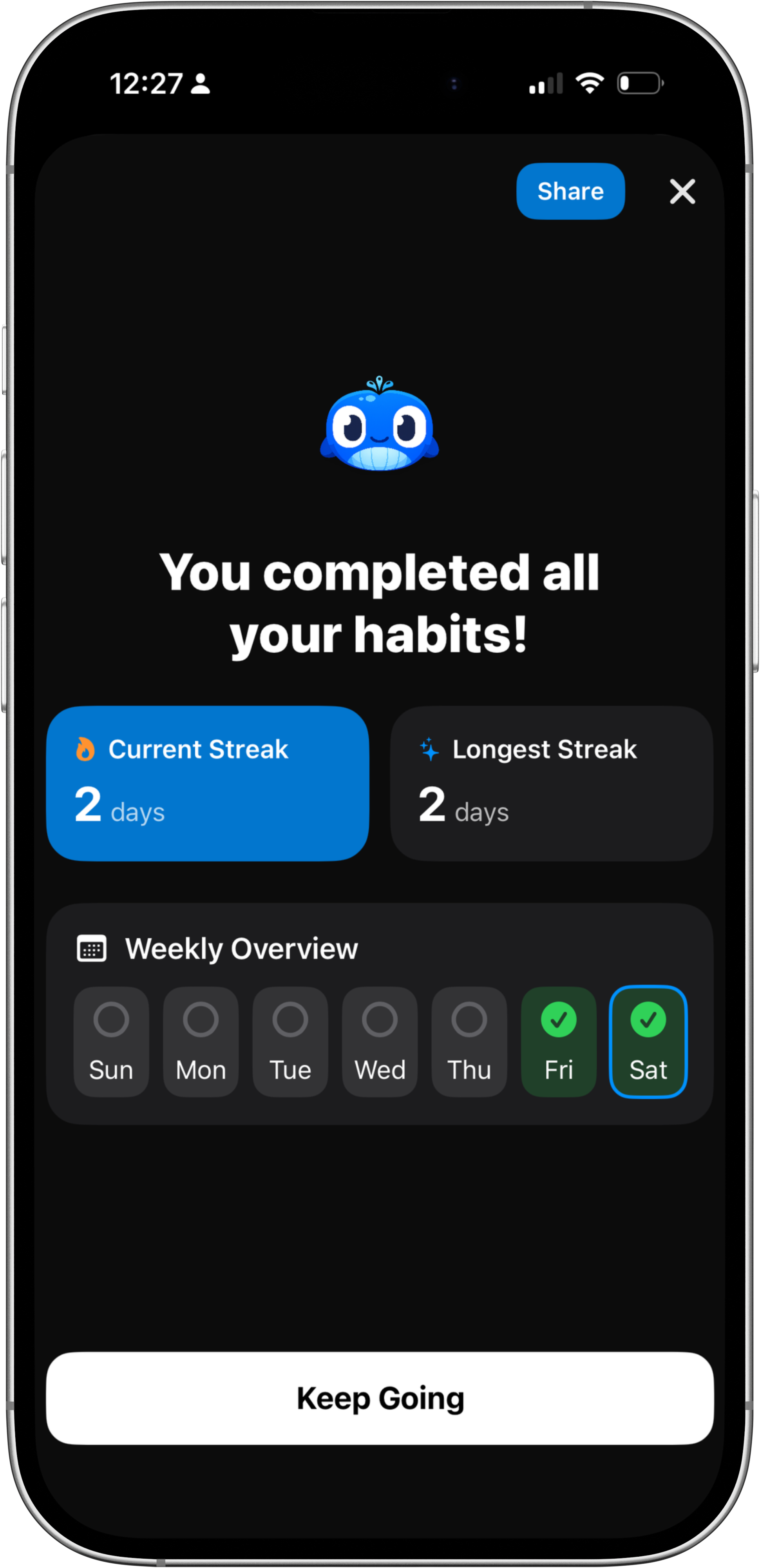Open the Current Streak card
Viewport: 760px width, 1568px height.
click(x=208, y=783)
